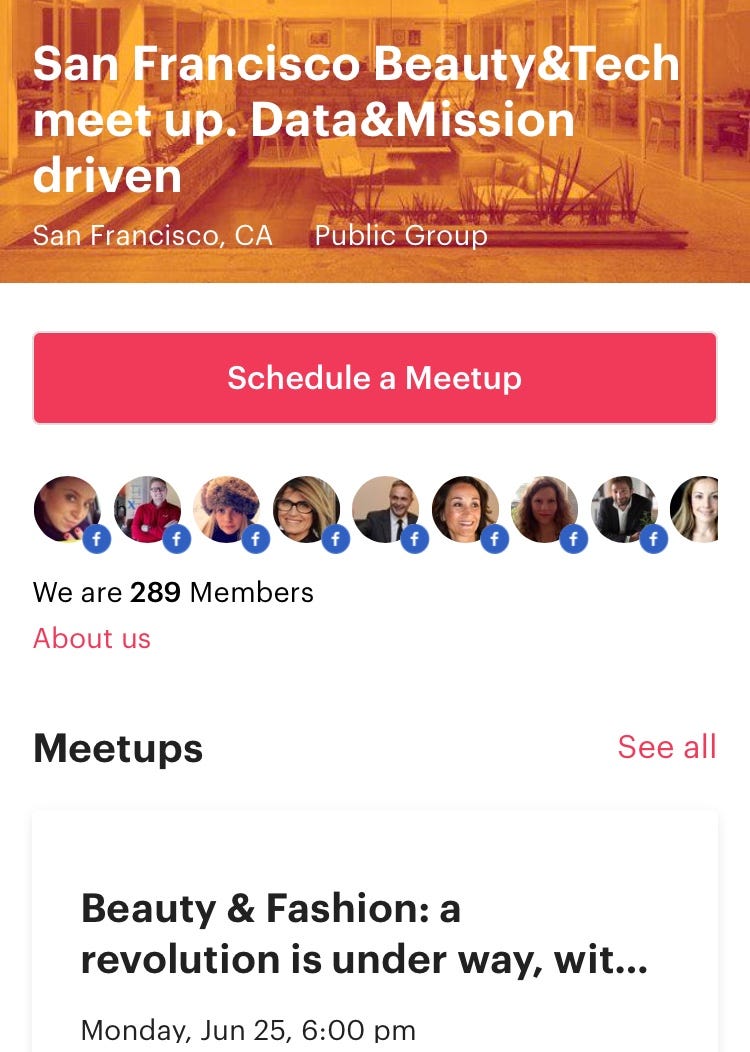See all meetups
The image size is (750, 1052).
(x=666, y=747)
